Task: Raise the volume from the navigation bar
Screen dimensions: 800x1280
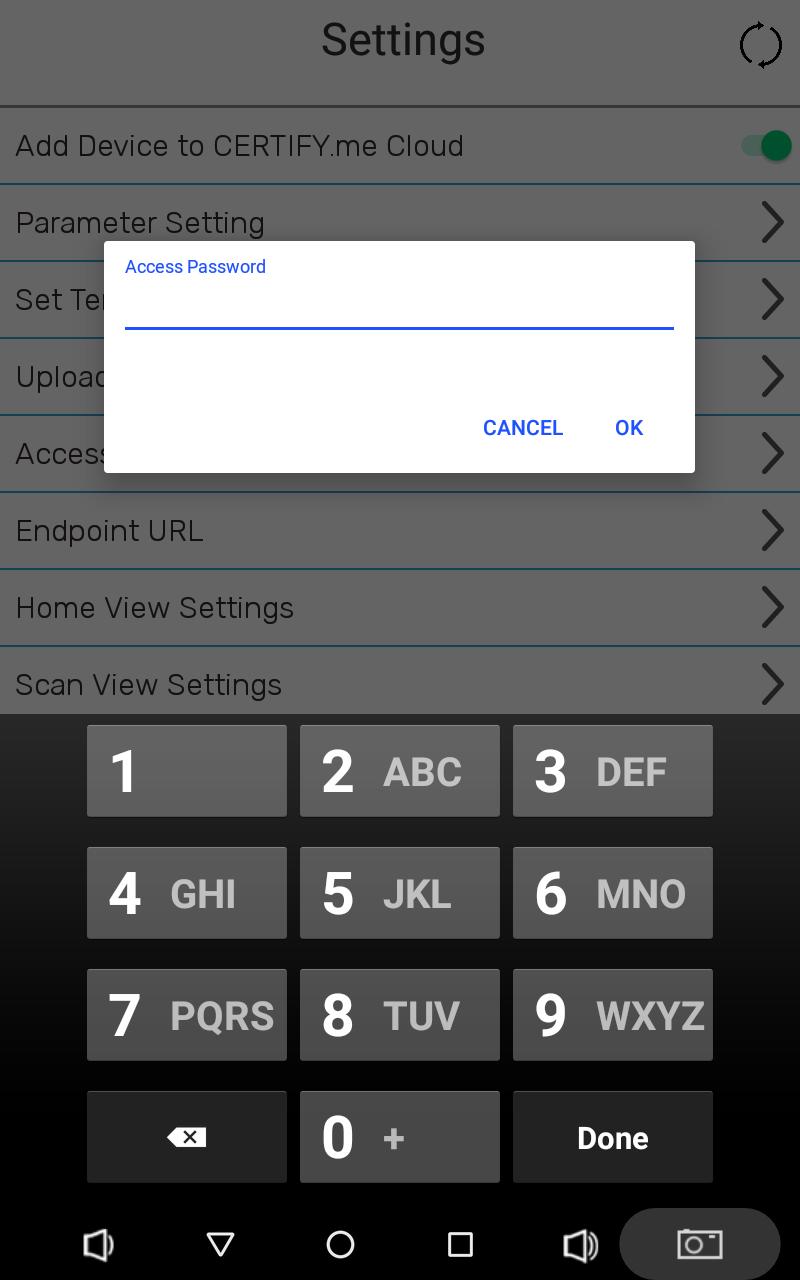Action: point(580,1244)
